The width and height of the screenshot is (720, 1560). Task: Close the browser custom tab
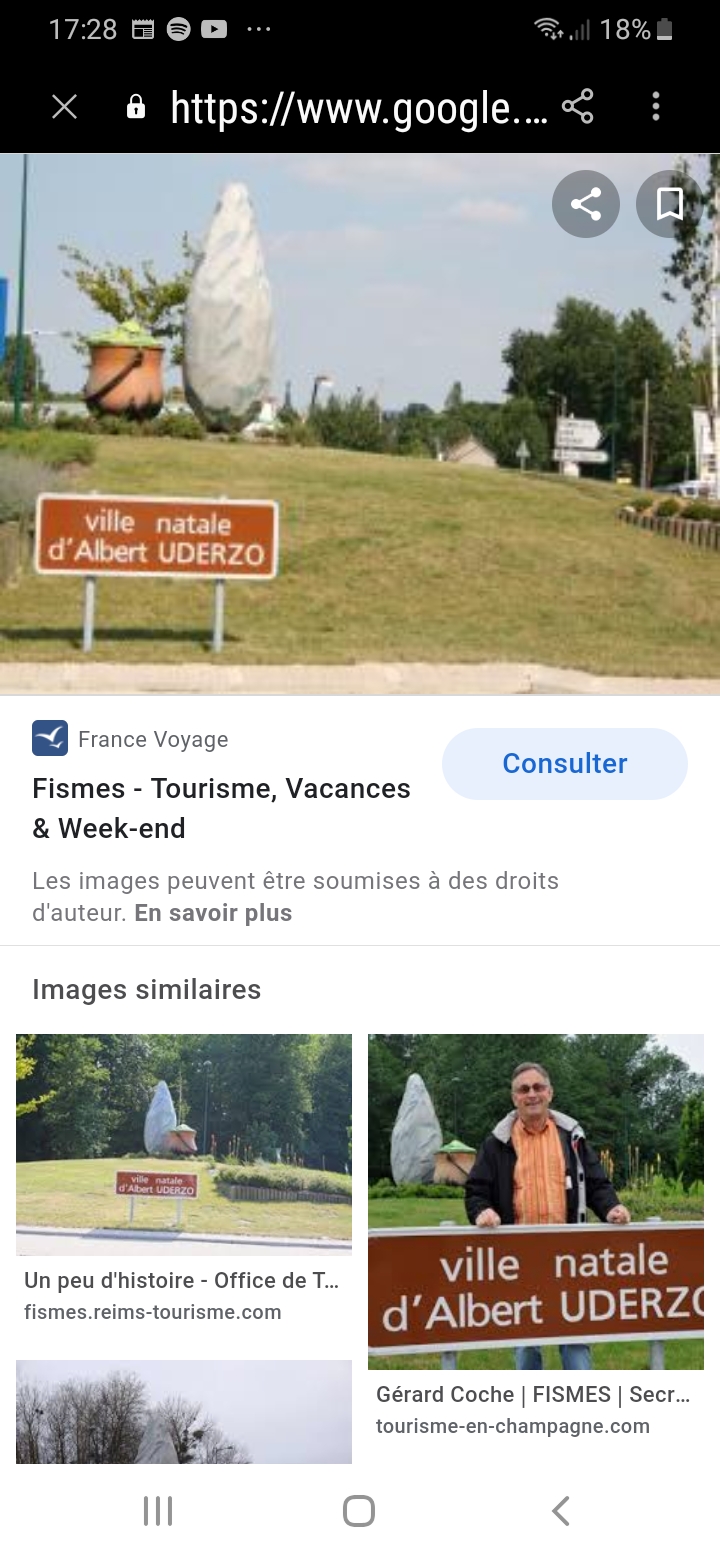point(65,107)
